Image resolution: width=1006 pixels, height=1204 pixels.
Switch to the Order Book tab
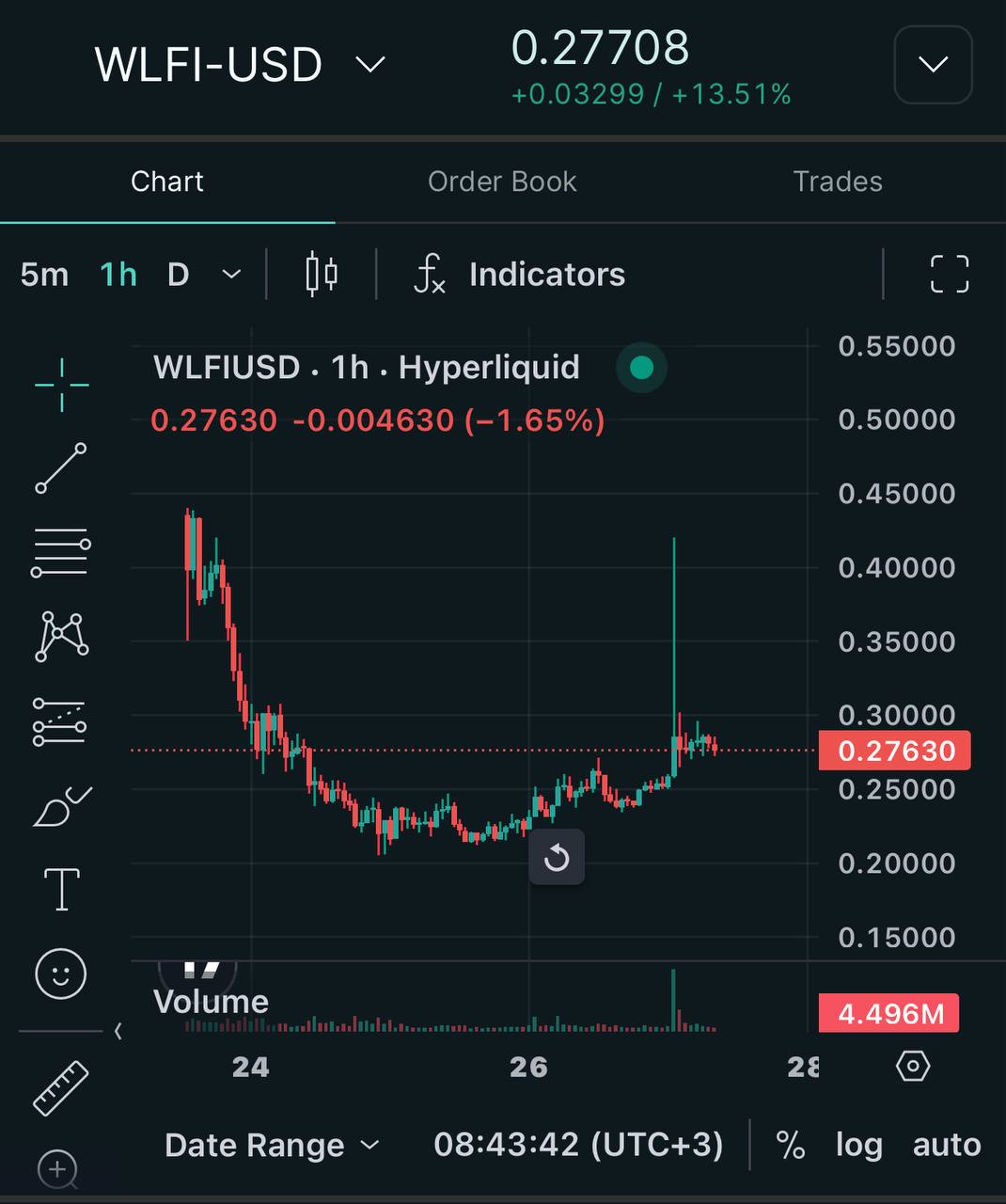502,182
